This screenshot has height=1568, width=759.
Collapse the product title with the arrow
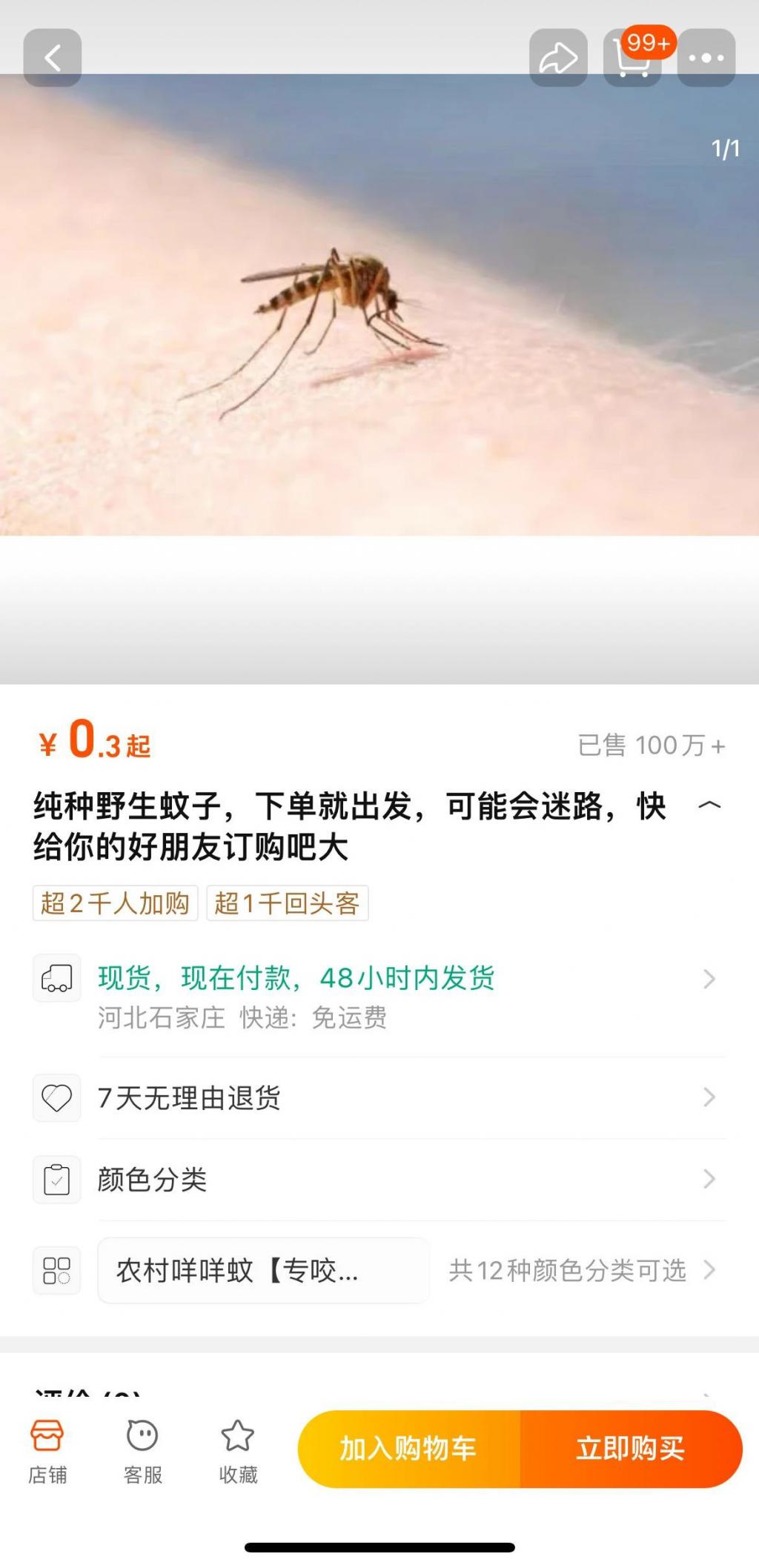pos(709,805)
